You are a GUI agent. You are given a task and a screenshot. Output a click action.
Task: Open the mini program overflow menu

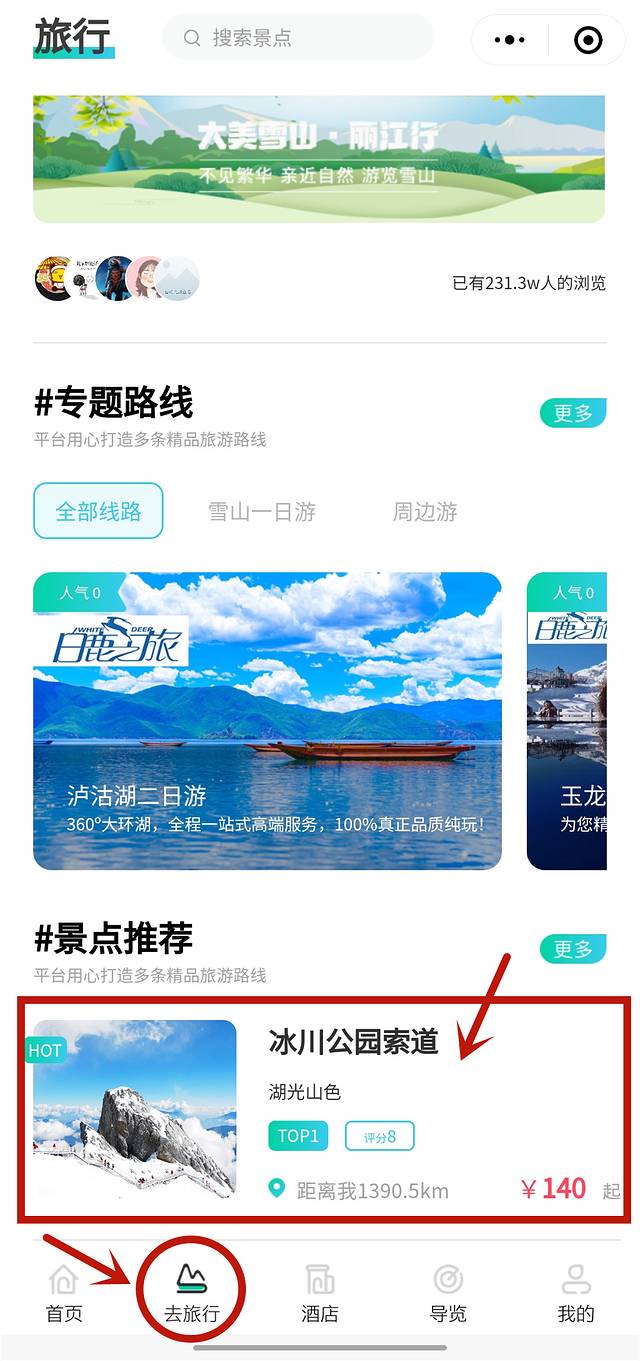click(x=510, y=40)
